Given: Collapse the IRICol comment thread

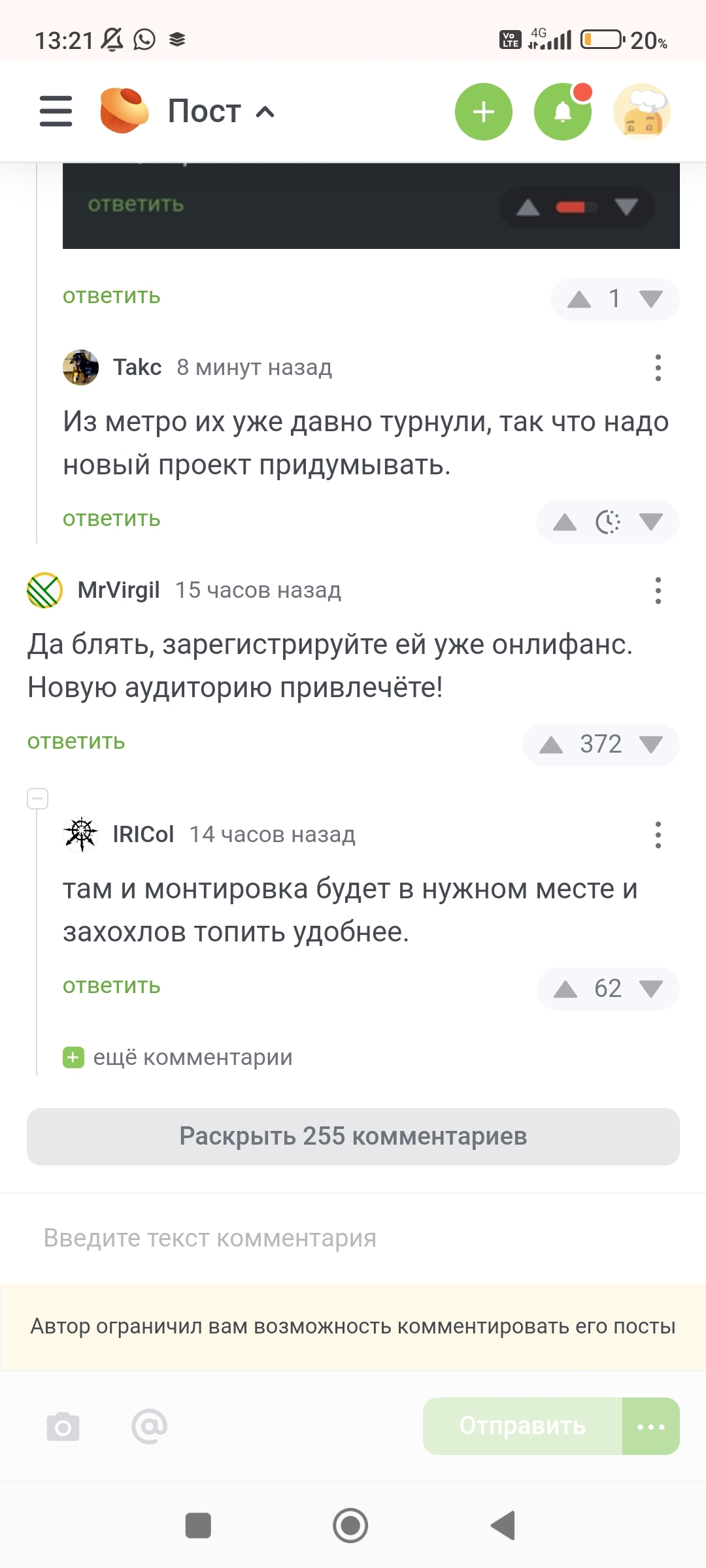Looking at the screenshot, I should pyautogui.click(x=37, y=798).
